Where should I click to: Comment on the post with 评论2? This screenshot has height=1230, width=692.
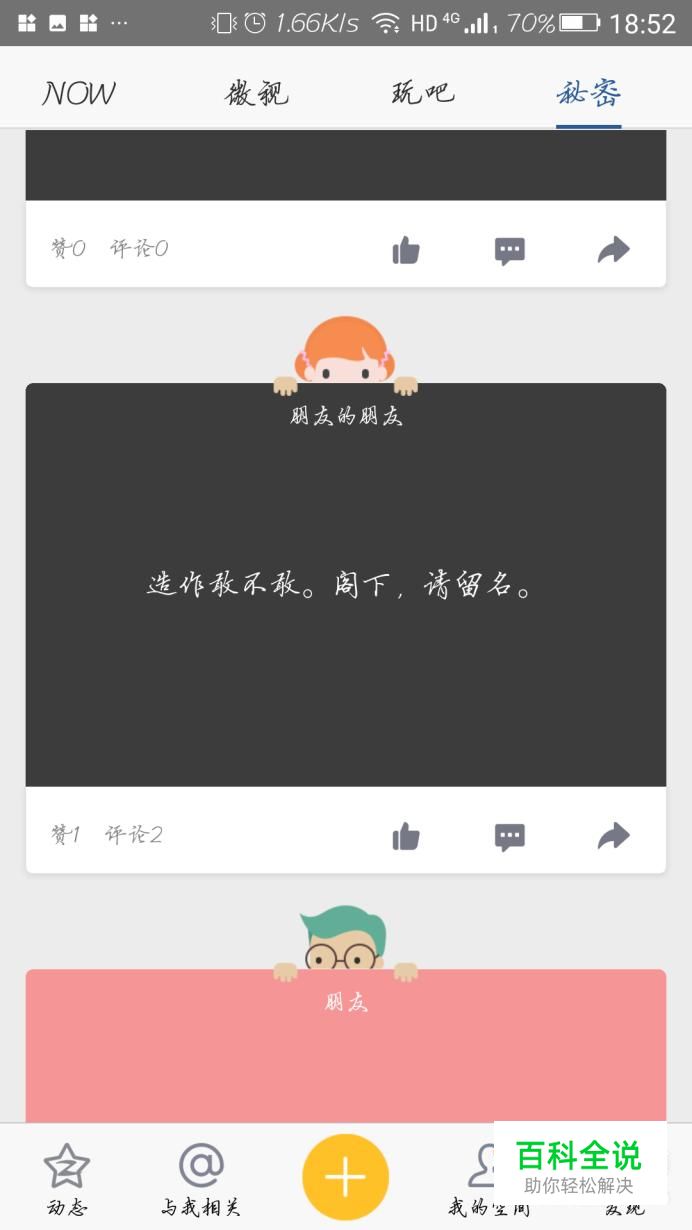(x=510, y=836)
